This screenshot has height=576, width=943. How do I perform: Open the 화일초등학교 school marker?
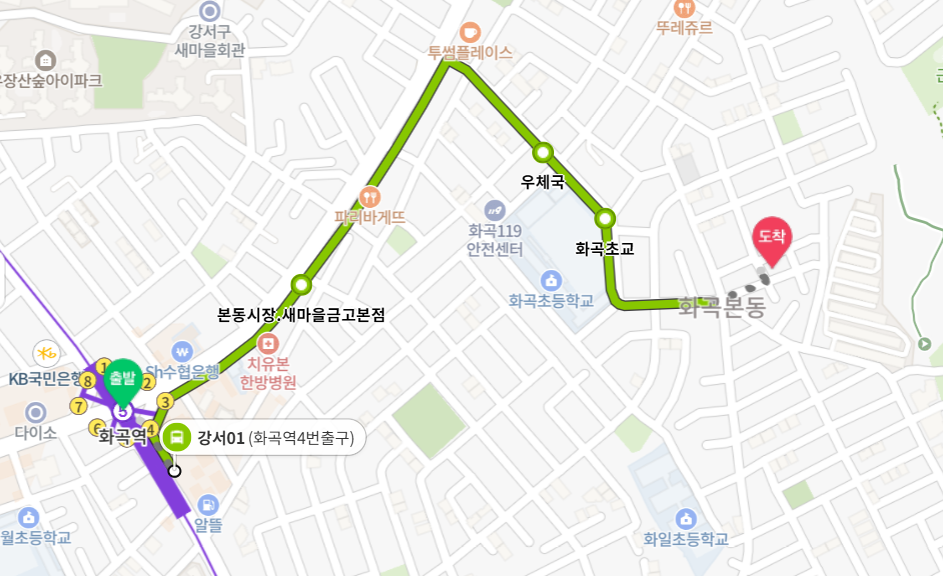686,518
